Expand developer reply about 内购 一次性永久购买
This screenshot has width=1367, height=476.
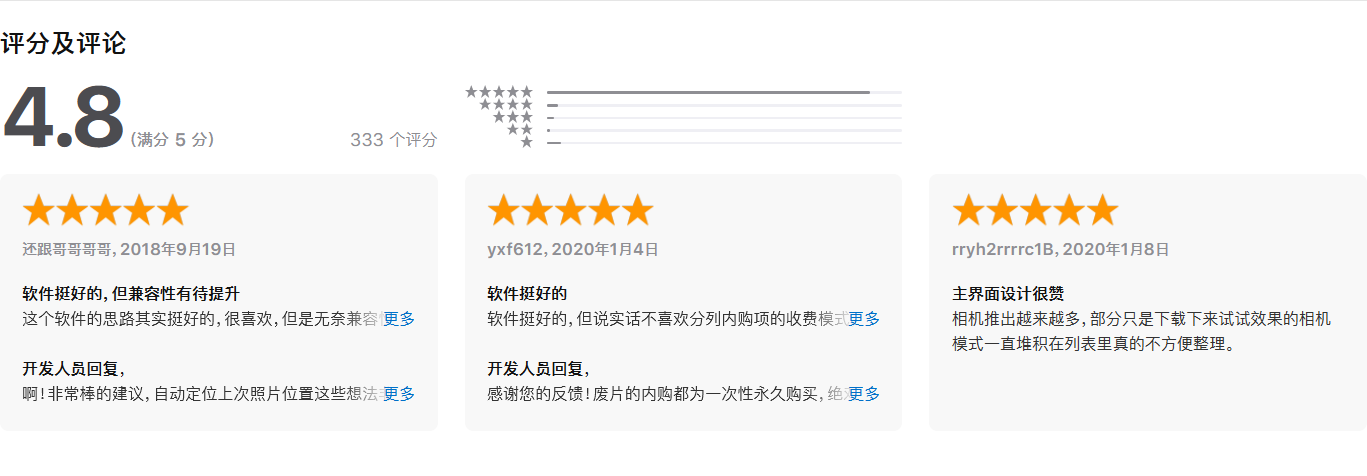pyautogui.click(x=864, y=394)
